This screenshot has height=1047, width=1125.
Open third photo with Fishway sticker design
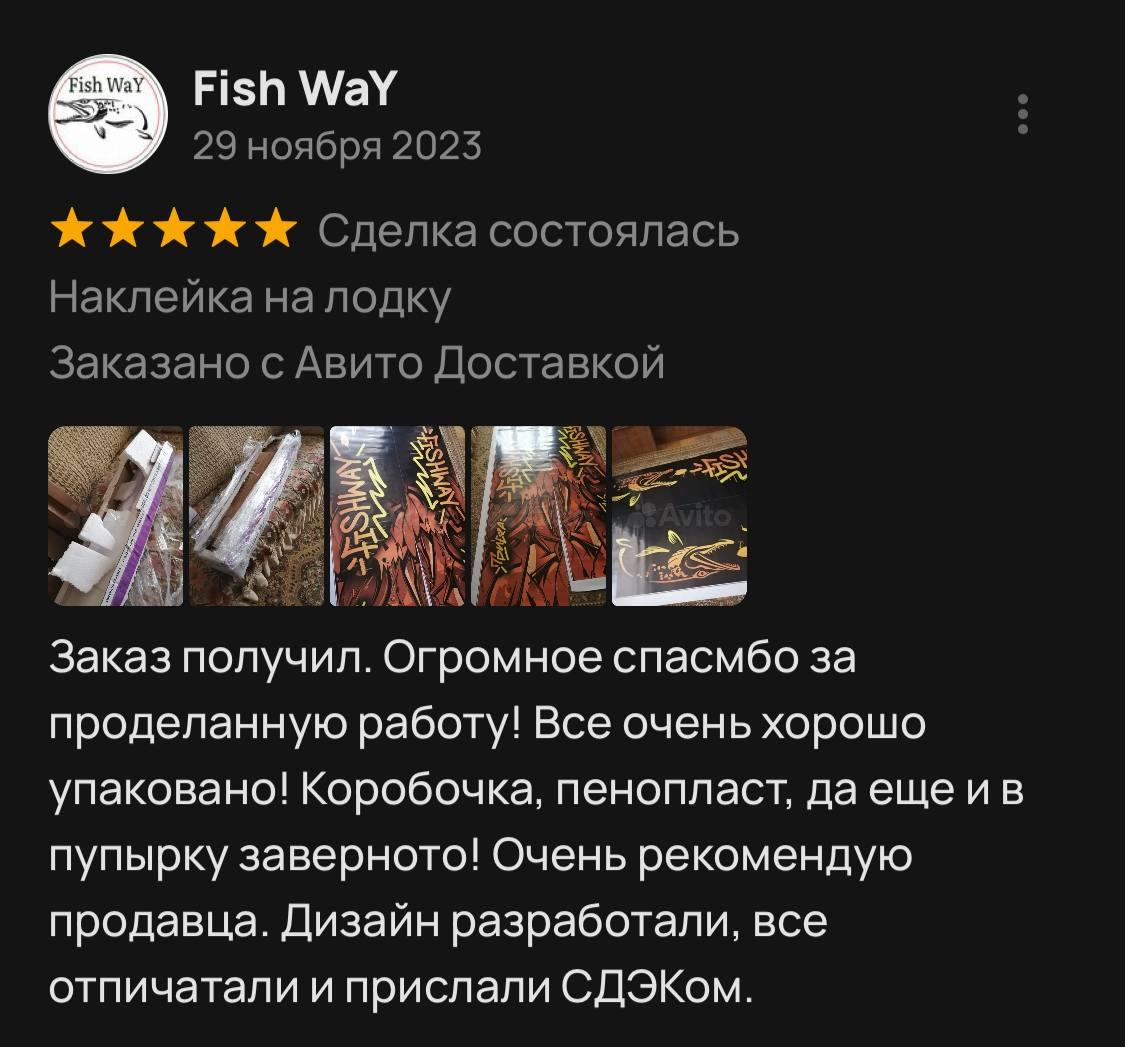click(398, 516)
